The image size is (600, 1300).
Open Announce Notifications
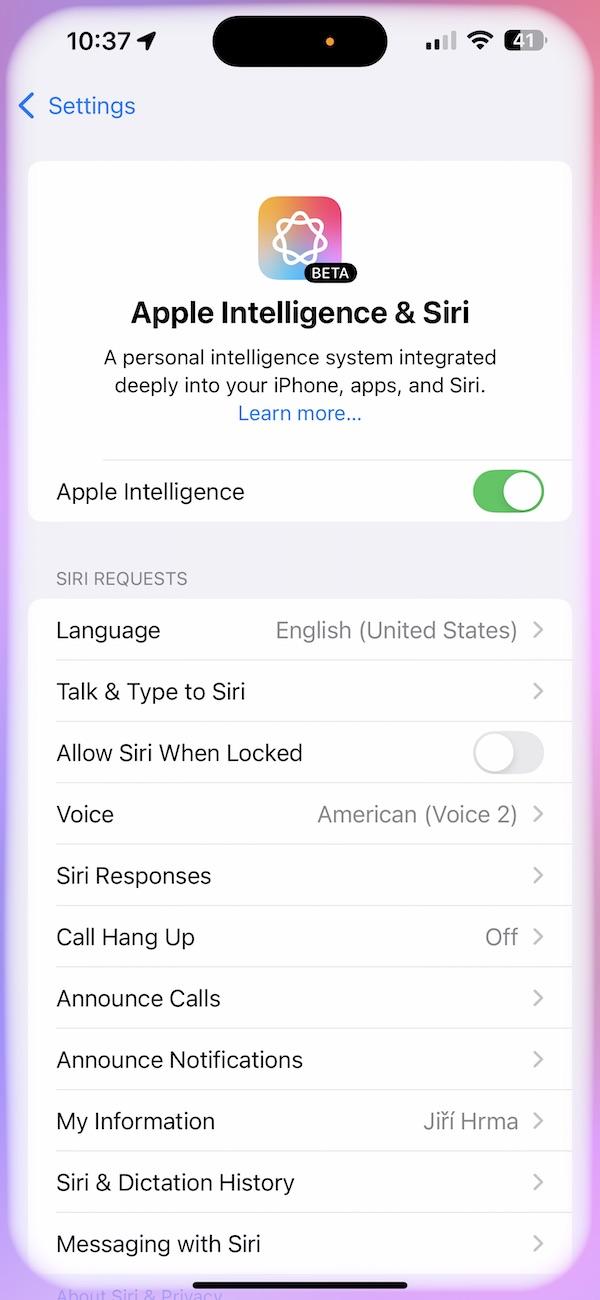tap(300, 1060)
